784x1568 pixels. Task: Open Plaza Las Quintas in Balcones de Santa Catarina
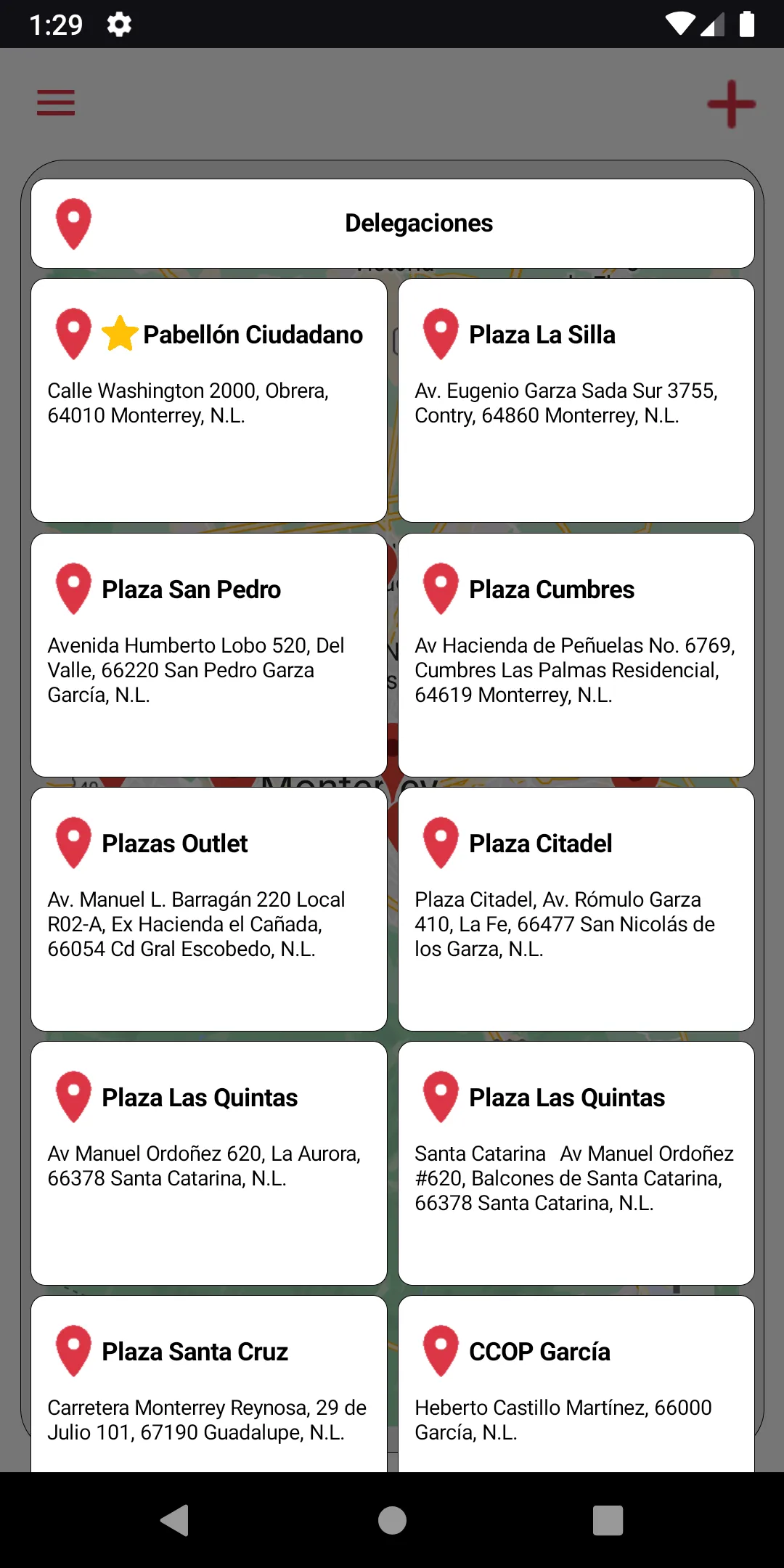click(x=576, y=1163)
